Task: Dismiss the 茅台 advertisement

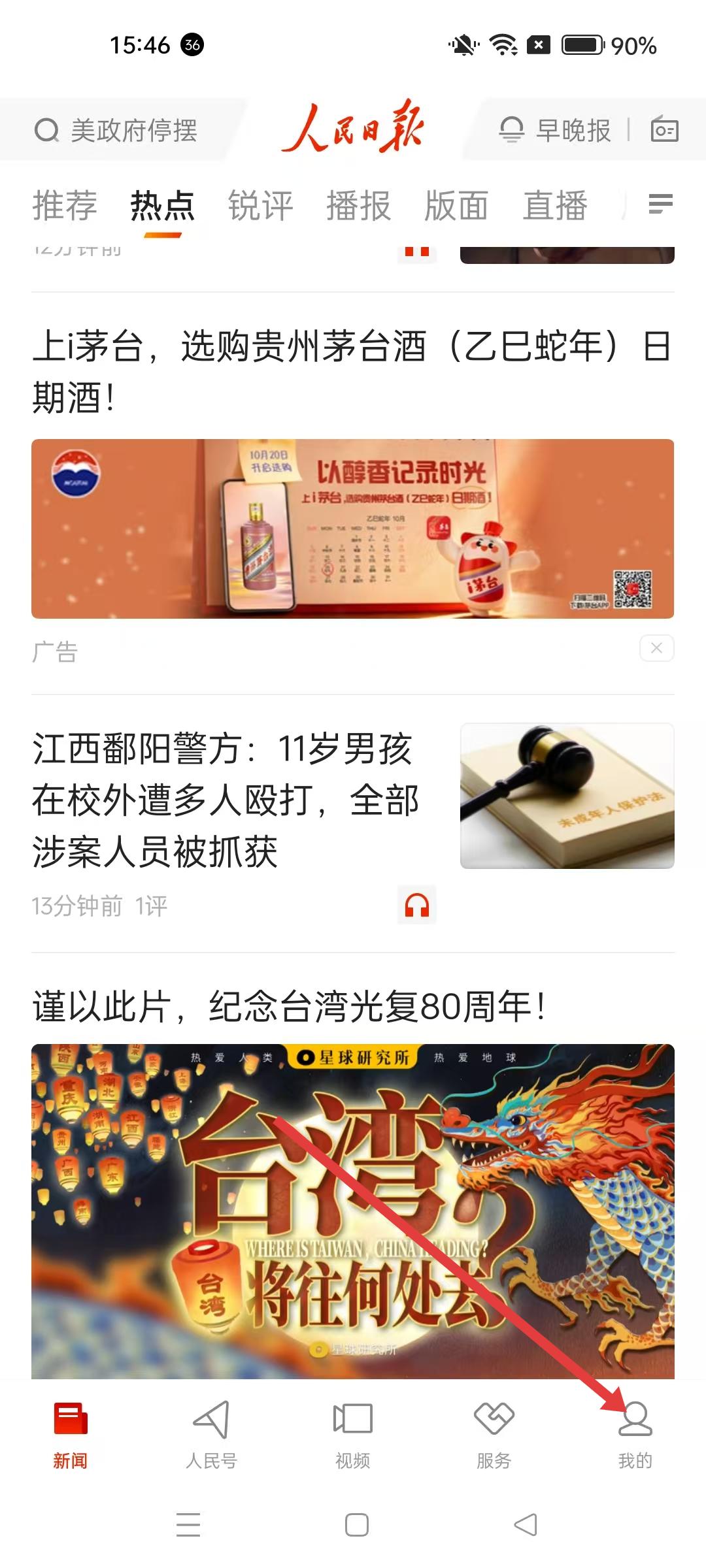Action: 656,648
